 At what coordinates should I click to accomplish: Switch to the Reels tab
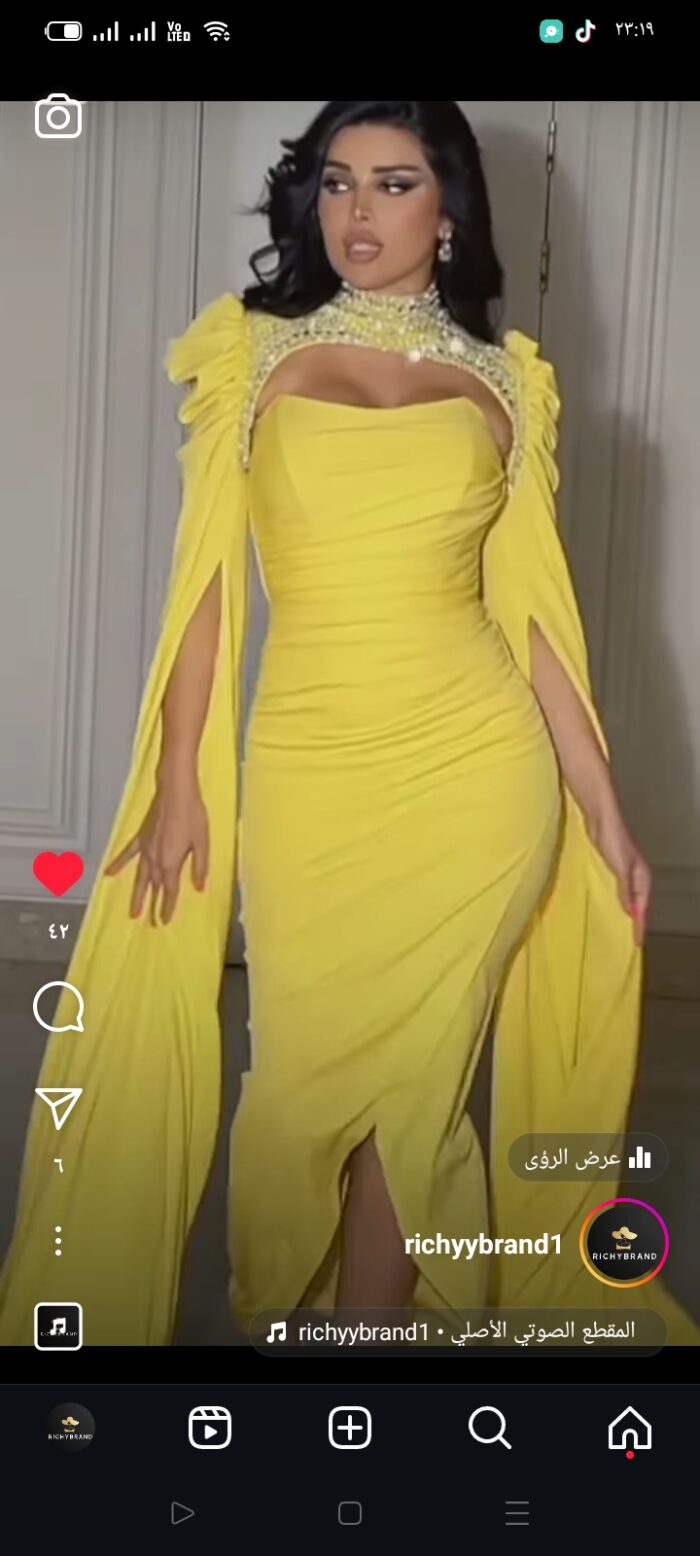210,1428
